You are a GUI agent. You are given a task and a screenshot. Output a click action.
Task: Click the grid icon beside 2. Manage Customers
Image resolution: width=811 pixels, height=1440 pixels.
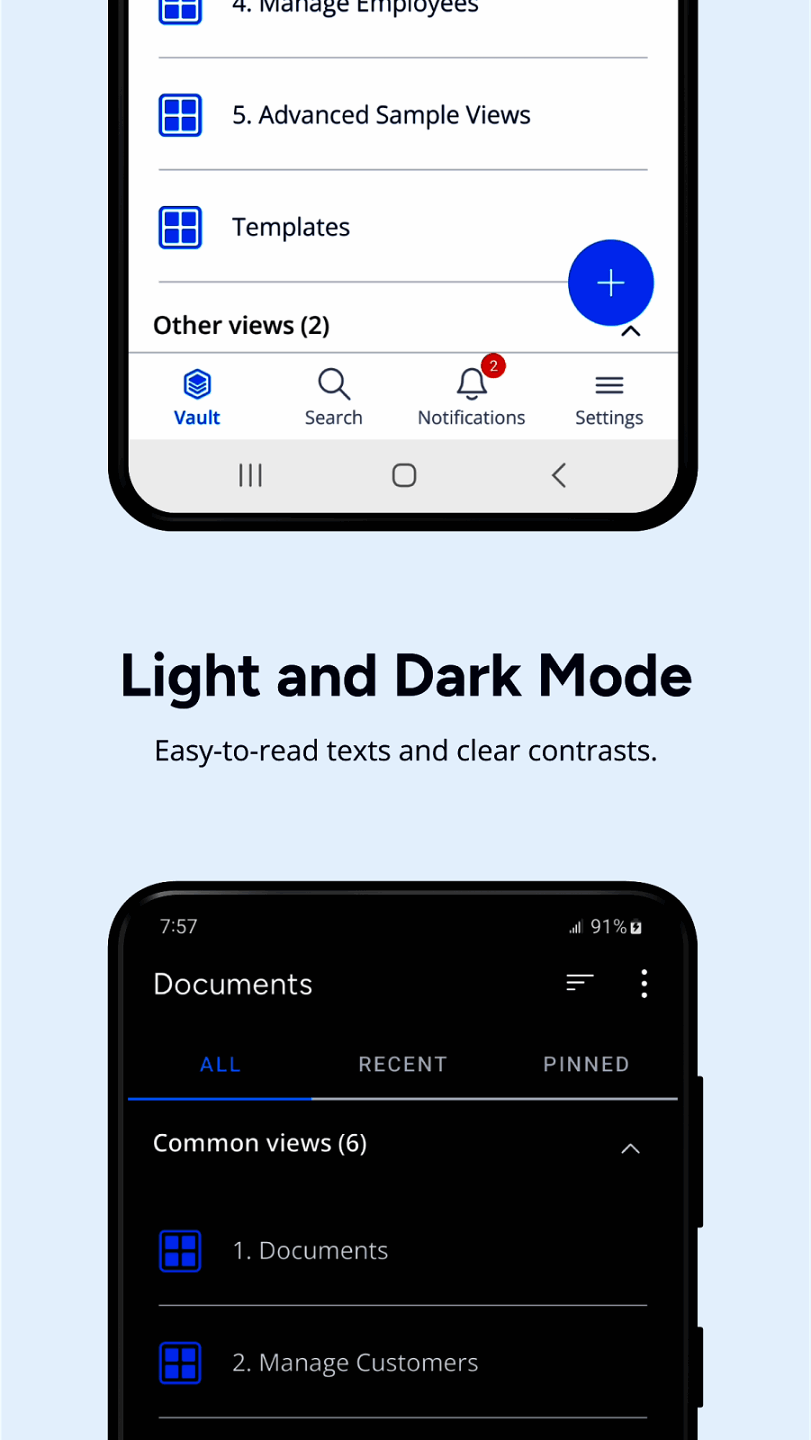pos(180,1362)
